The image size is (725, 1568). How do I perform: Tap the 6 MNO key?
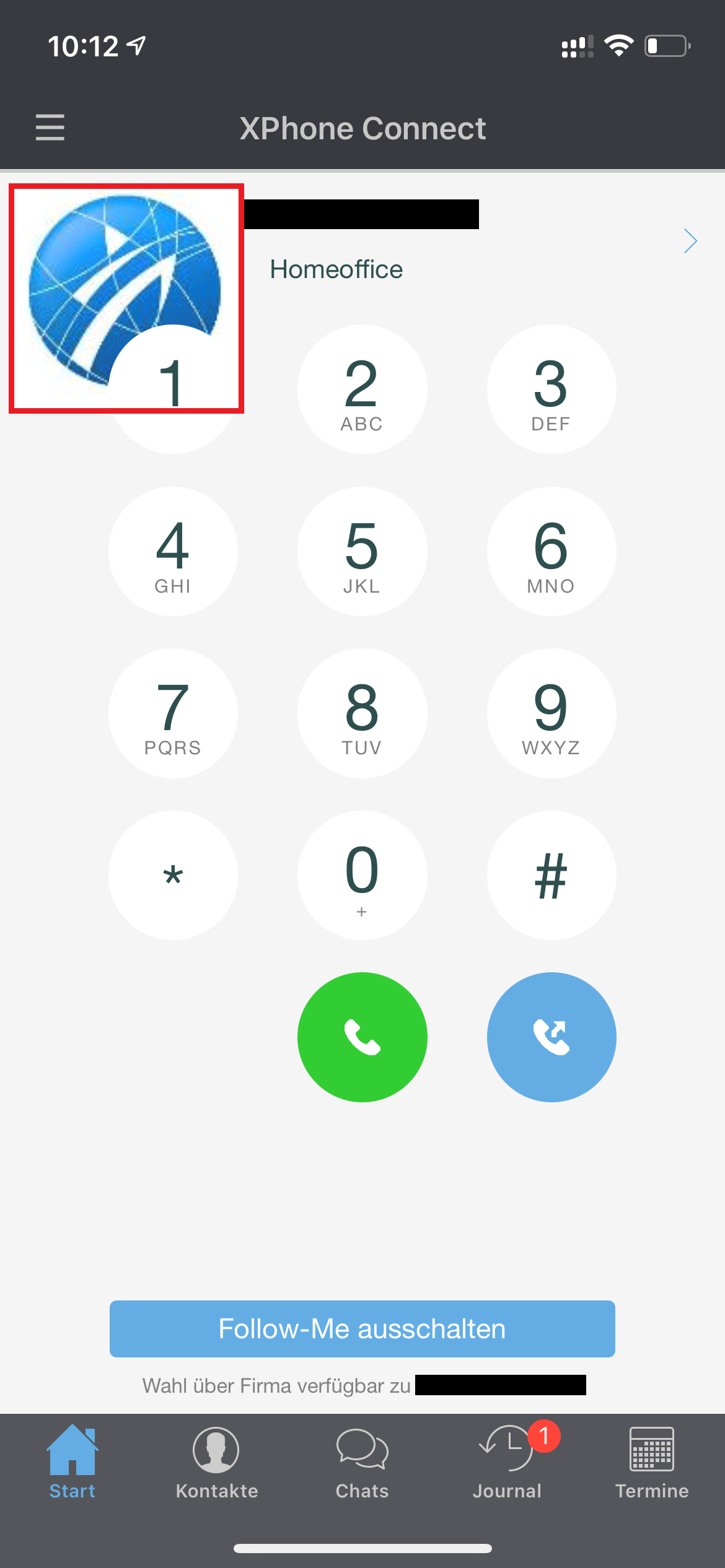551,551
